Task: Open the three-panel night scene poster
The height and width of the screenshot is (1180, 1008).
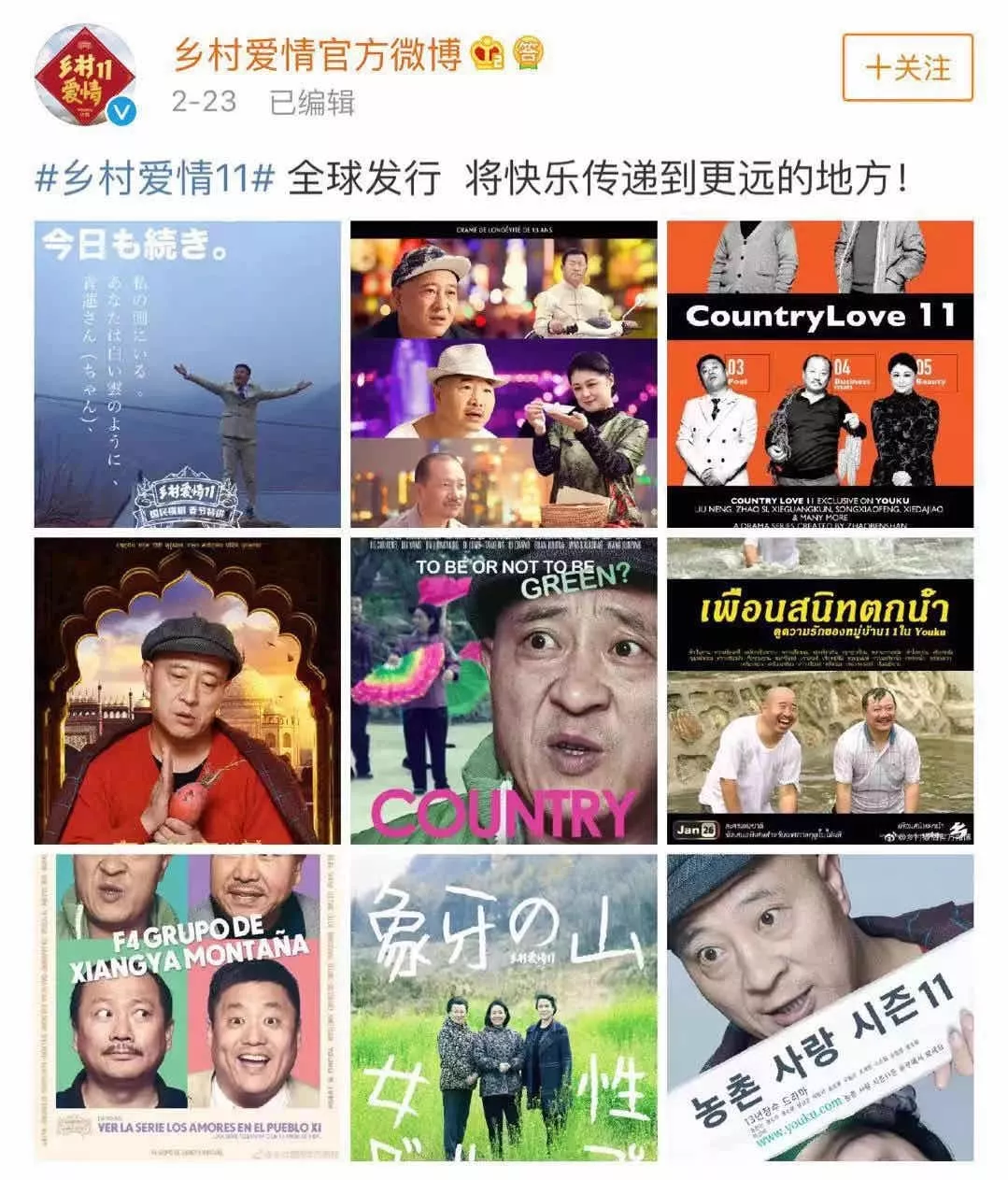Action: coord(504,375)
